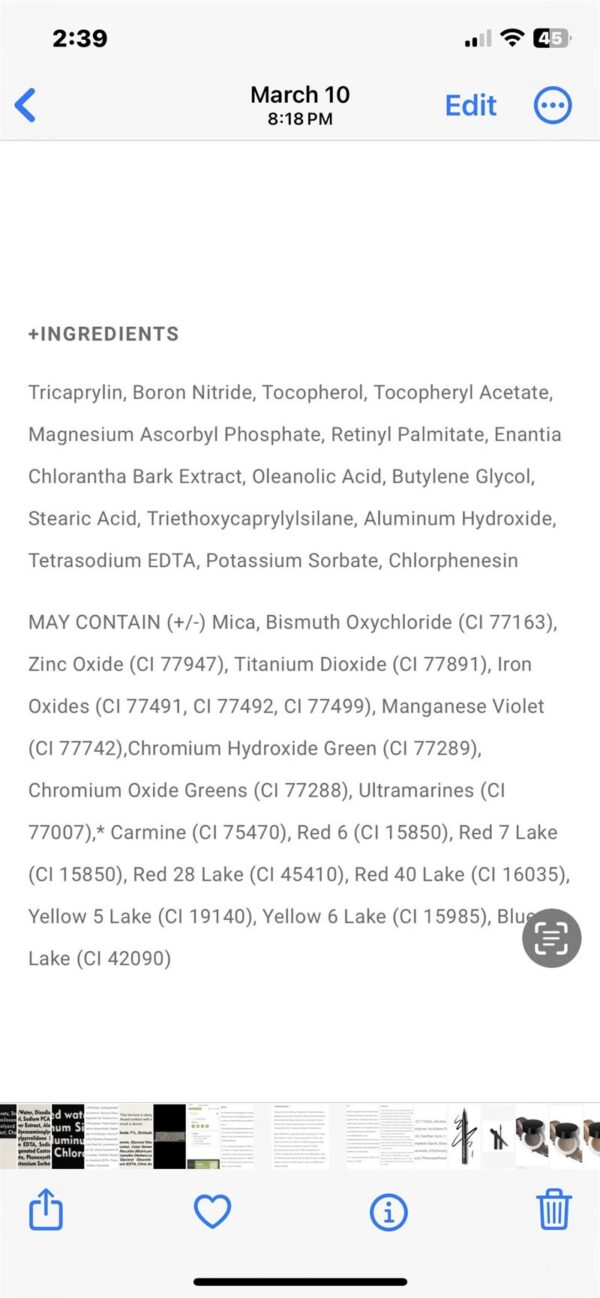Favorite this photo with the heart
Screen dimensions: 600x1298
tap(213, 1211)
